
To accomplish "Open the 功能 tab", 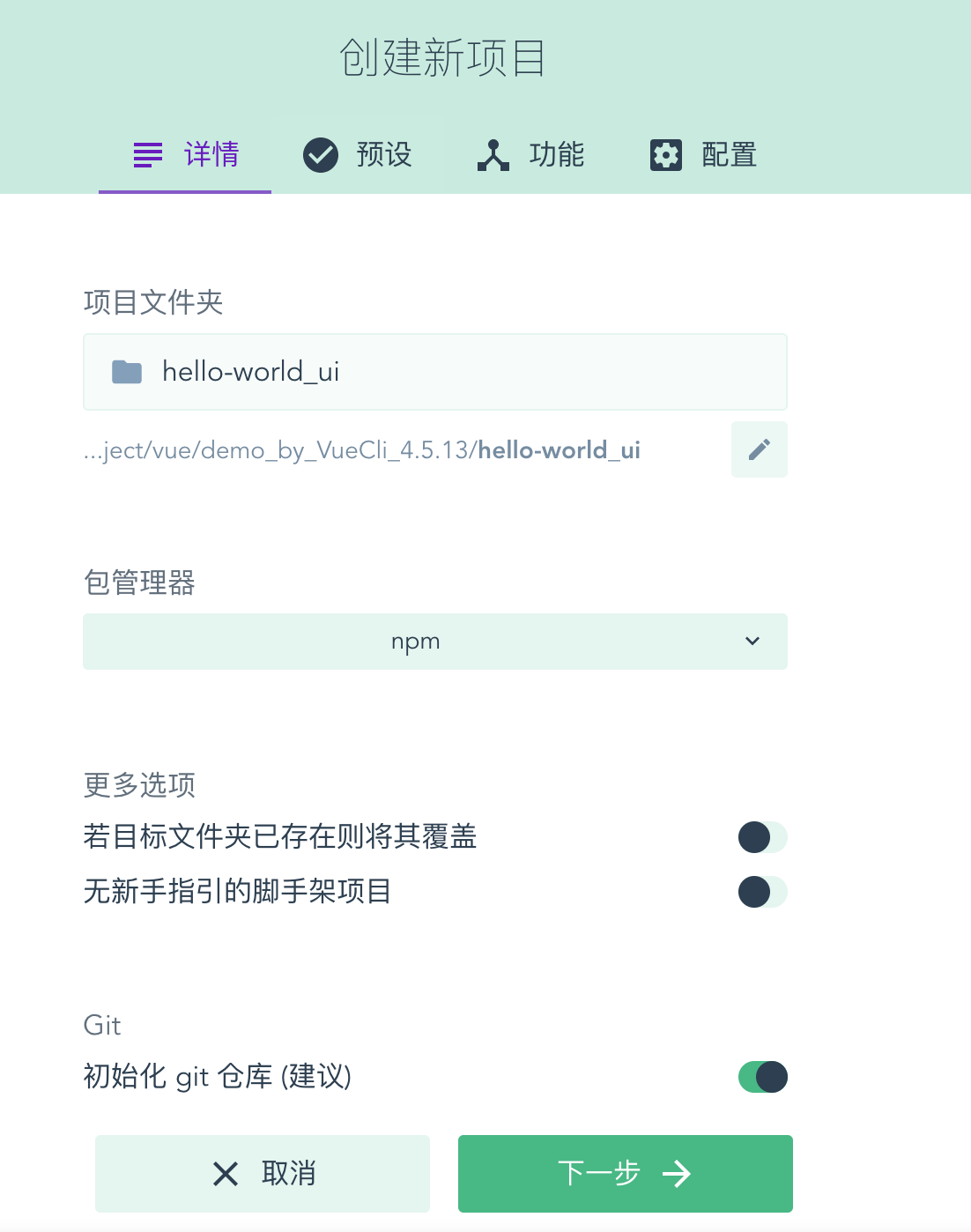I will coord(530,155).
